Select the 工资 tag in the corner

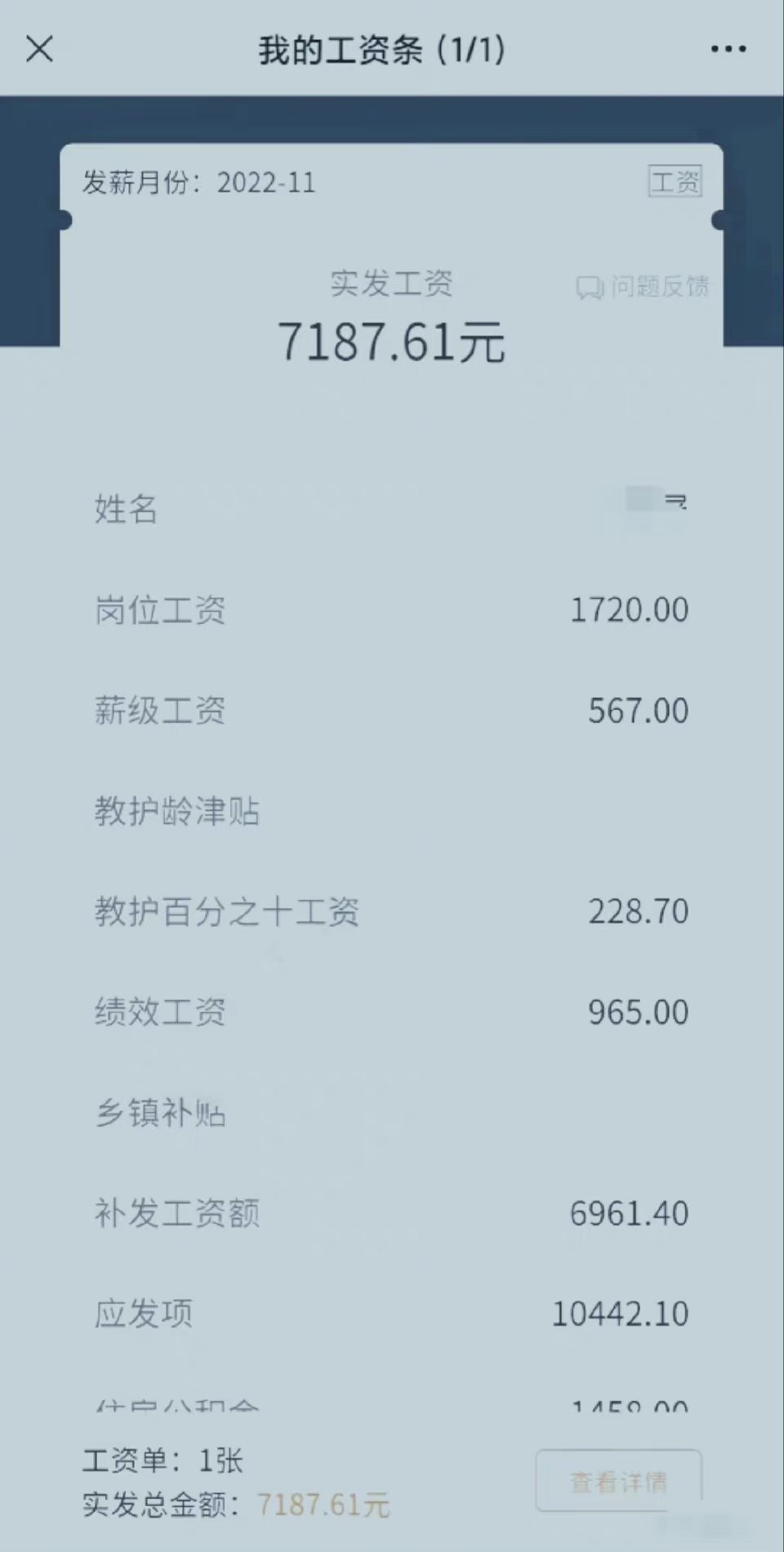pyautogui.click(x=674, y=181)
